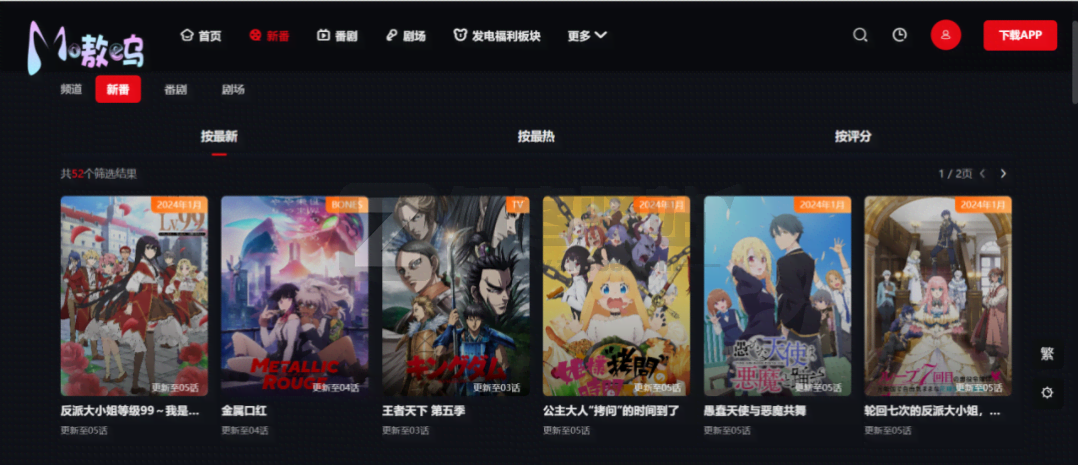This screenshot has width=1078, height=465.
Task: Open watch history clock icon
Action: [900, 35]
